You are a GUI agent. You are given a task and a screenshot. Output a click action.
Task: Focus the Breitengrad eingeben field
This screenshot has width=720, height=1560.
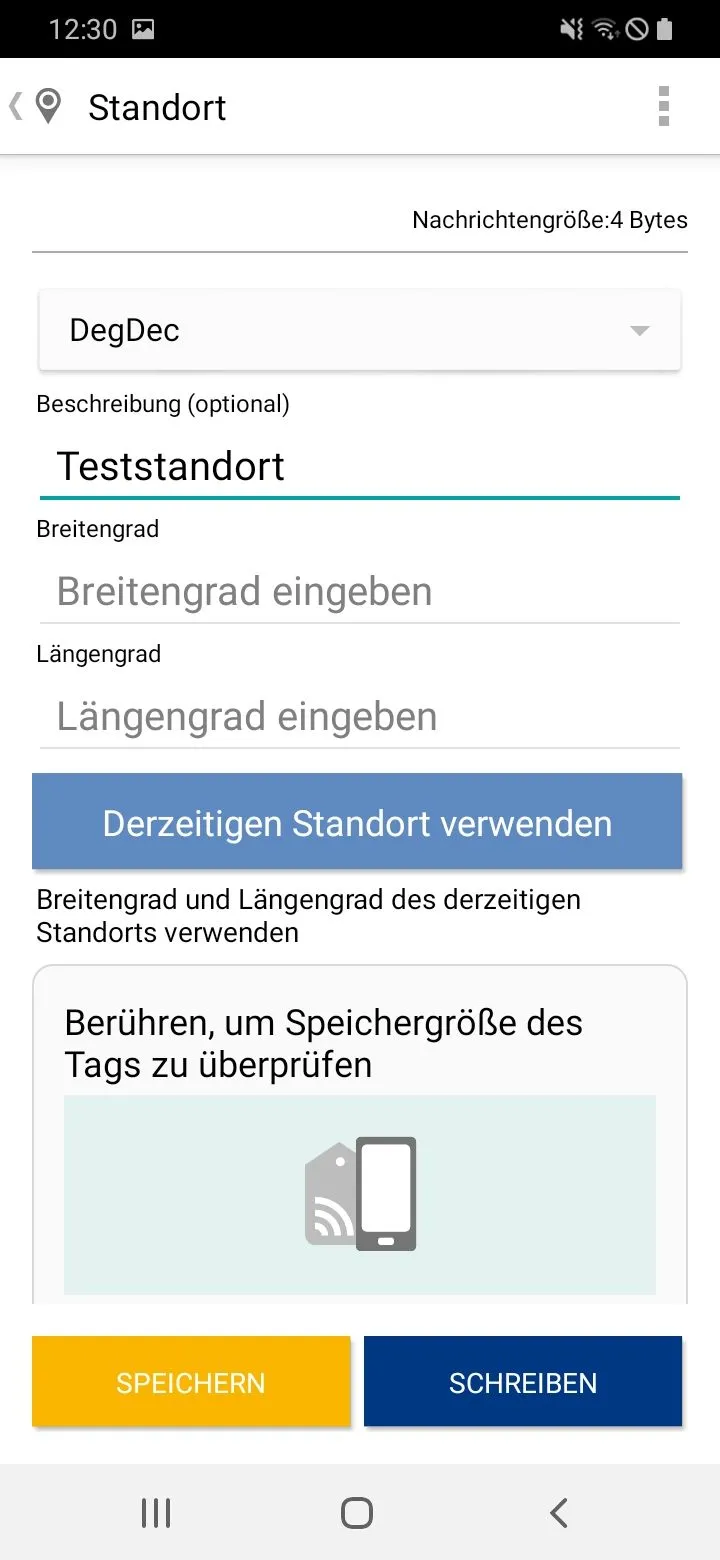[x=360, y=592]
